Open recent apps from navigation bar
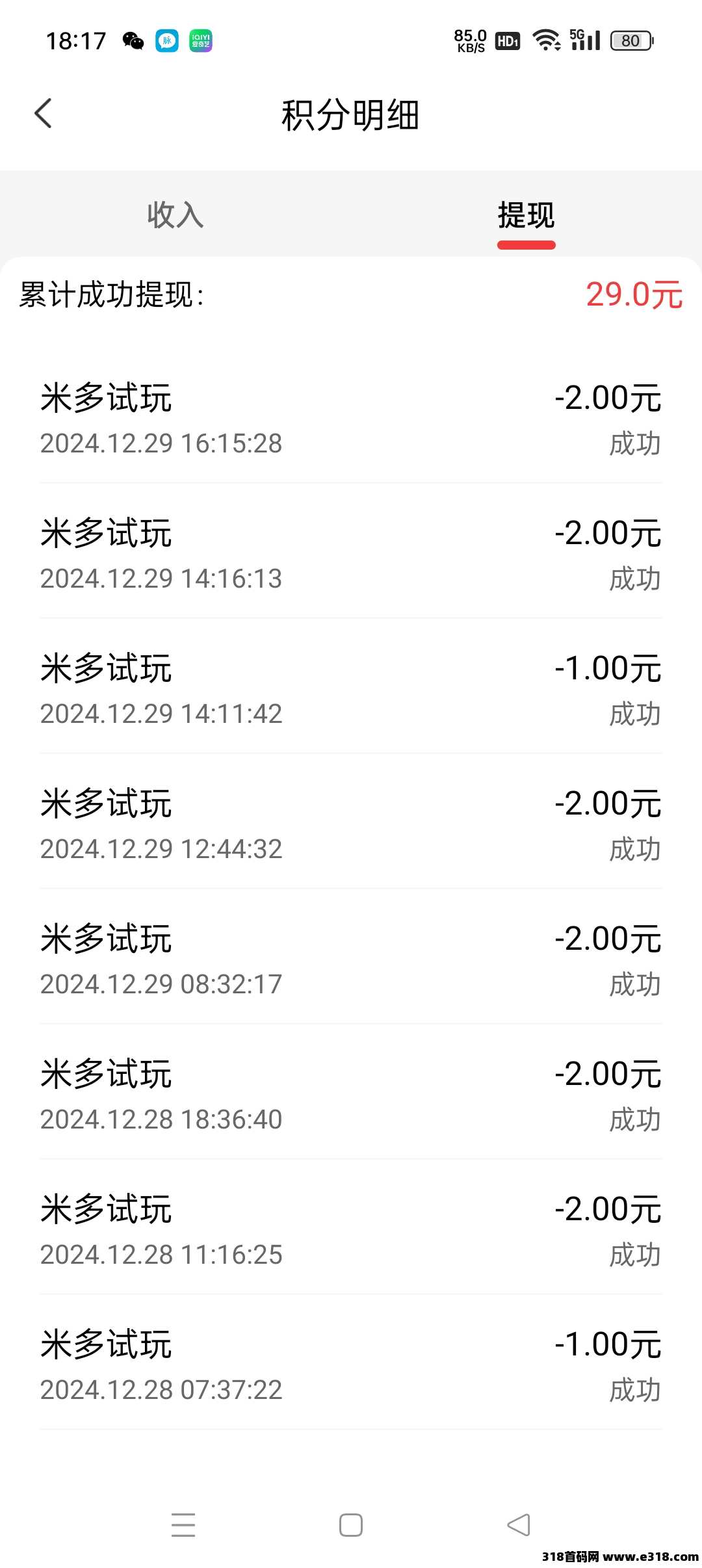 183,1525
